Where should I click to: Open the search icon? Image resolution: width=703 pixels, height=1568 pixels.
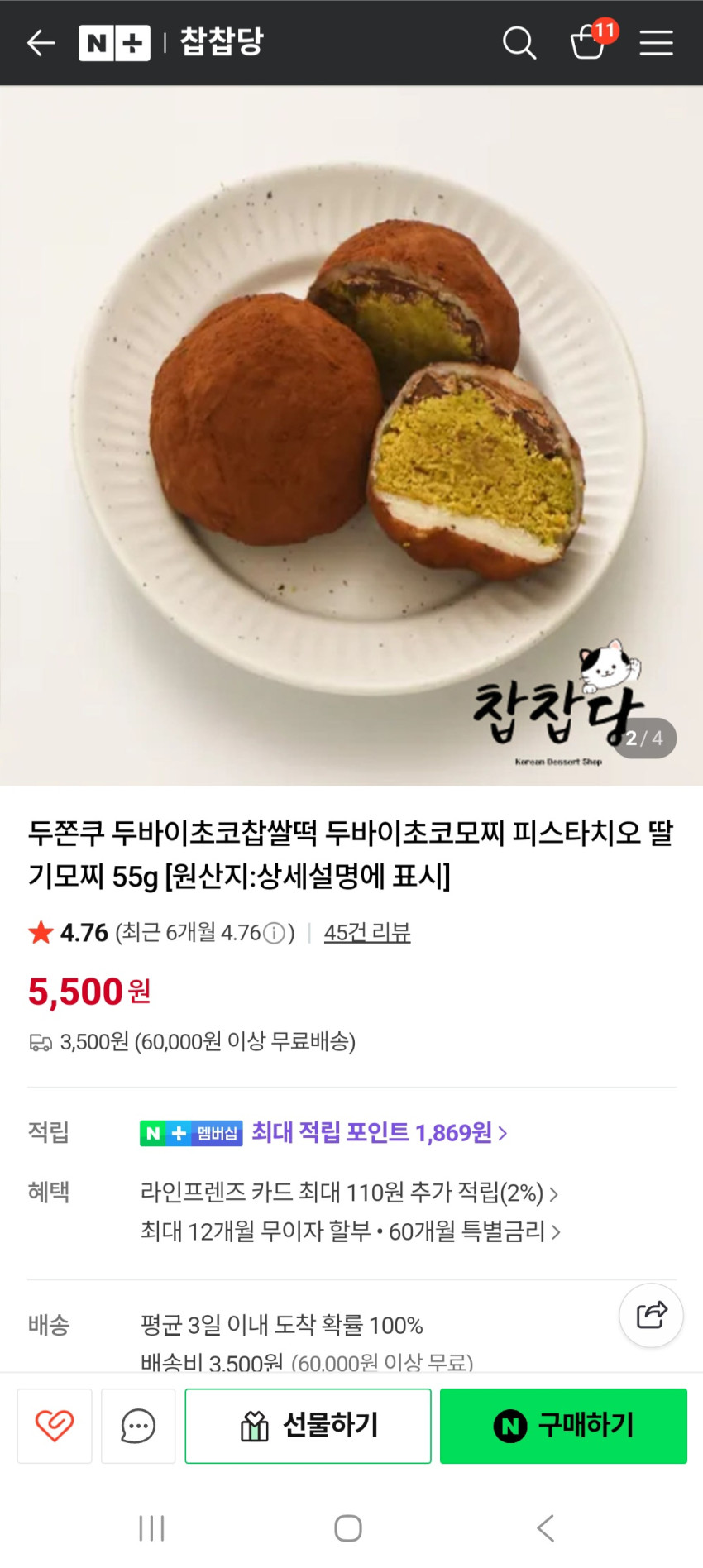(519, 42)
